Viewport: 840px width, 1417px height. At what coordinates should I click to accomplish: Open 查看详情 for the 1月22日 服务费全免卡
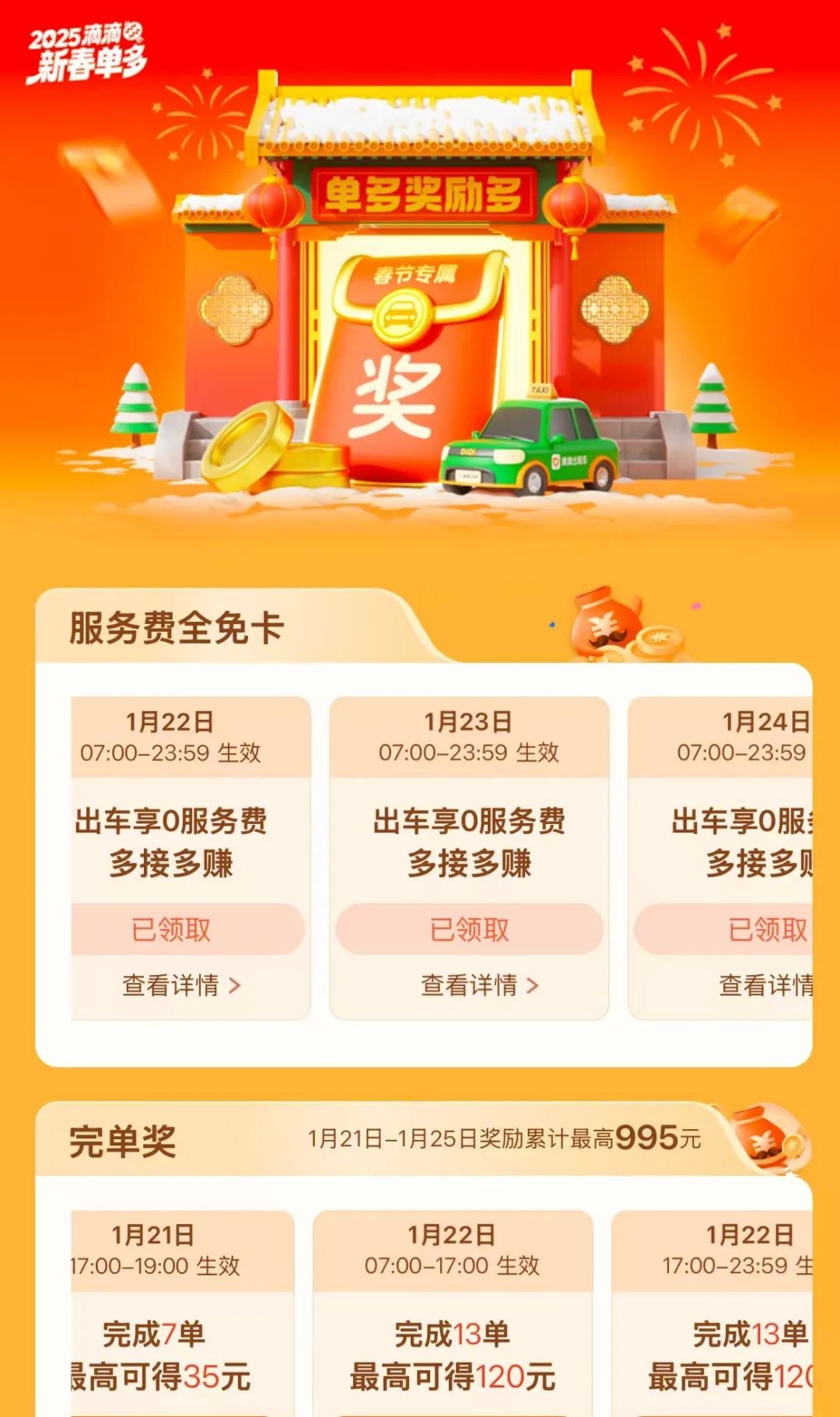tap(180, 985)
